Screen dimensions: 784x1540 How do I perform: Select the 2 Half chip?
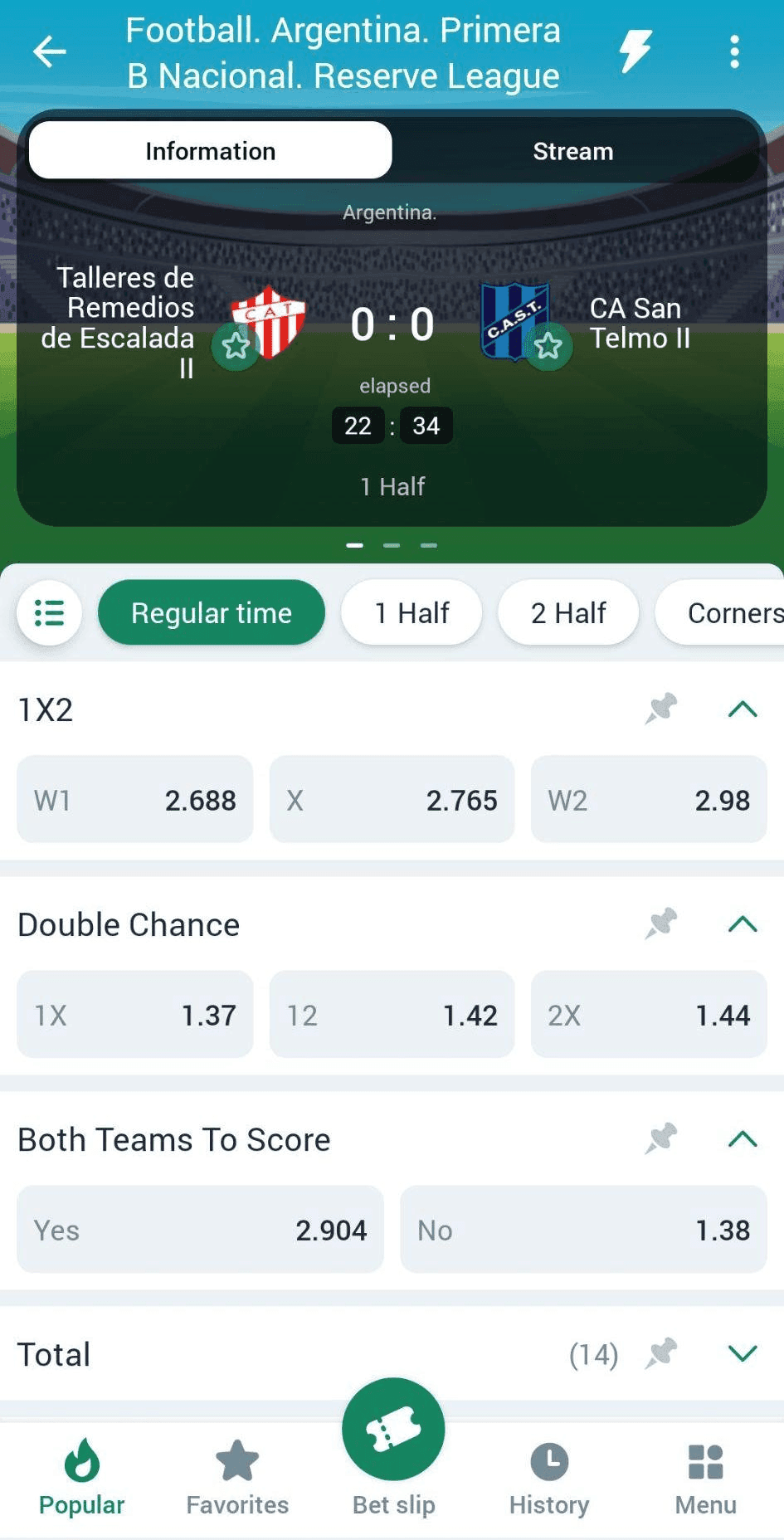pyautogui.click(x=568, y=613)
